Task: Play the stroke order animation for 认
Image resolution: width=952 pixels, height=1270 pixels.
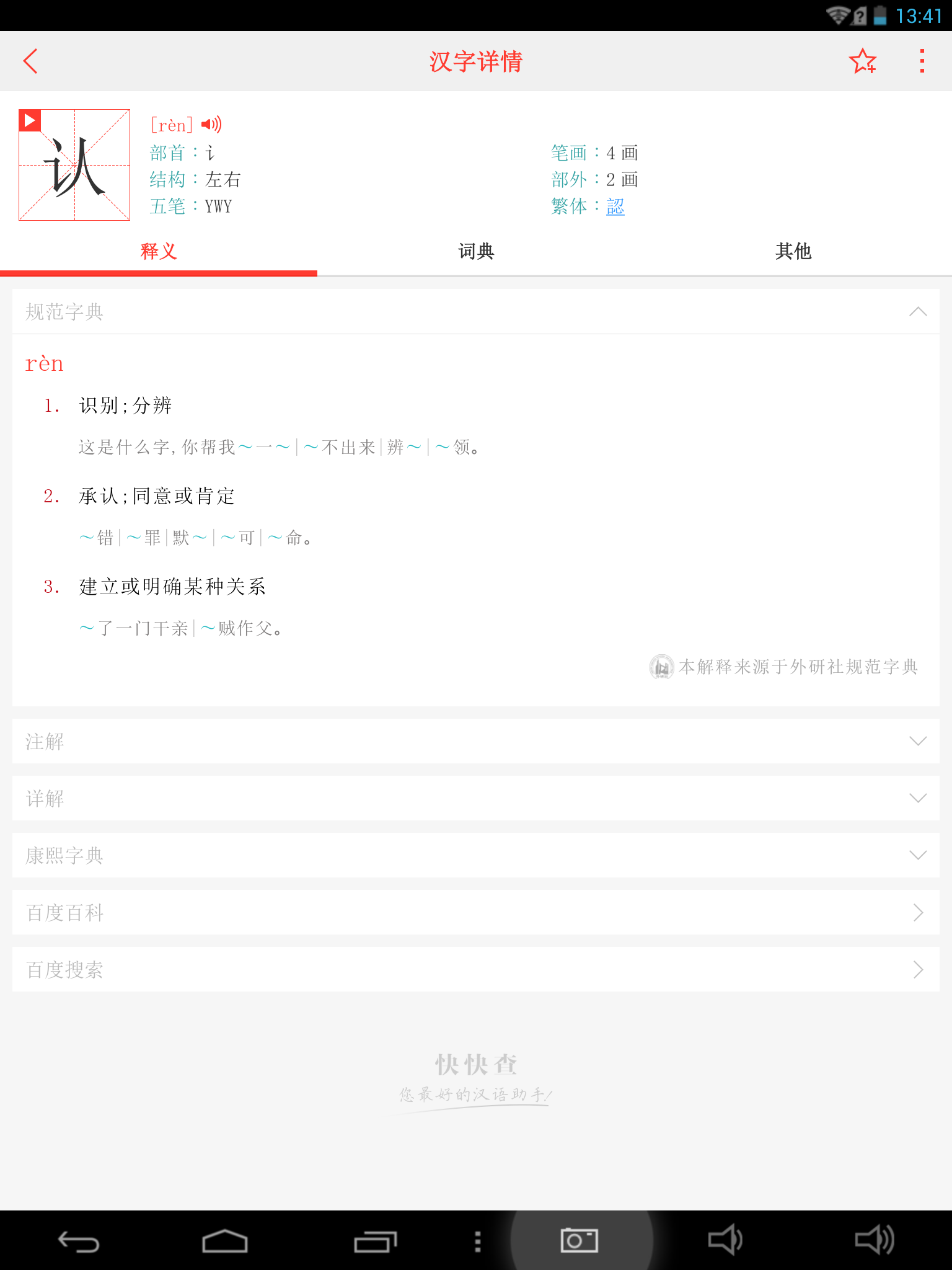Action: coord(30,120)
